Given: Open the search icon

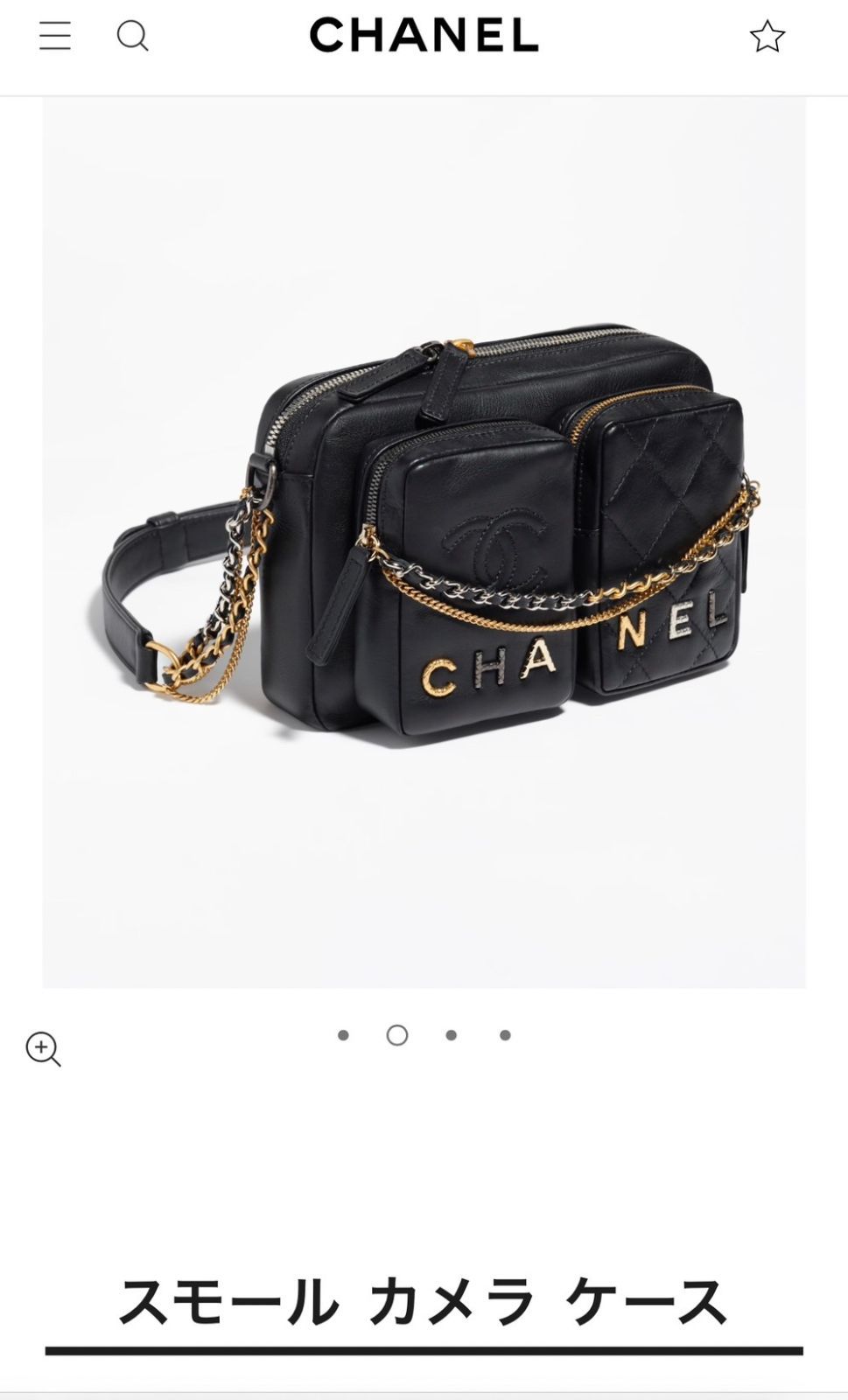Looking at the screenshot, I should tap(133, 36).
